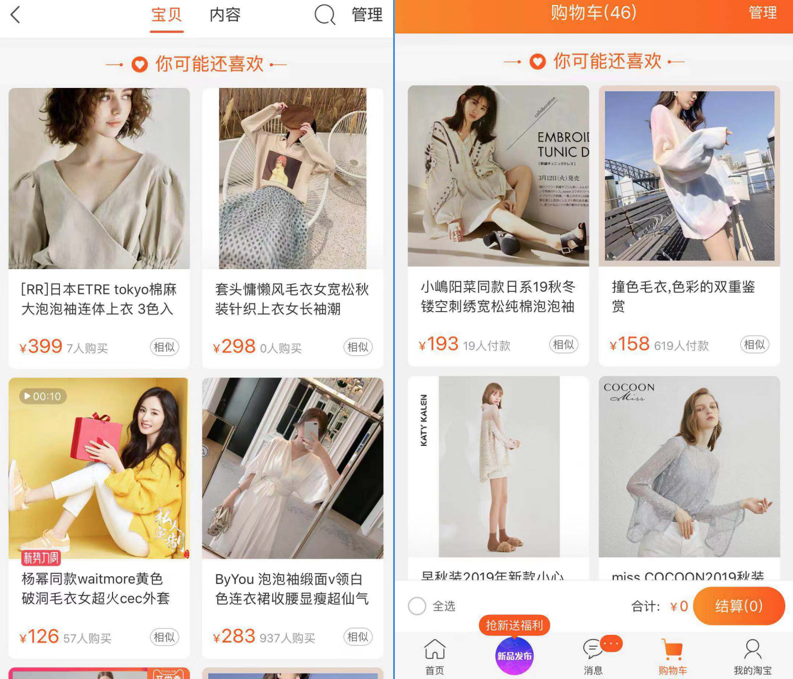Screen dimensions: 793x679
Task: Go back using the left arrow
Action: 15,15
